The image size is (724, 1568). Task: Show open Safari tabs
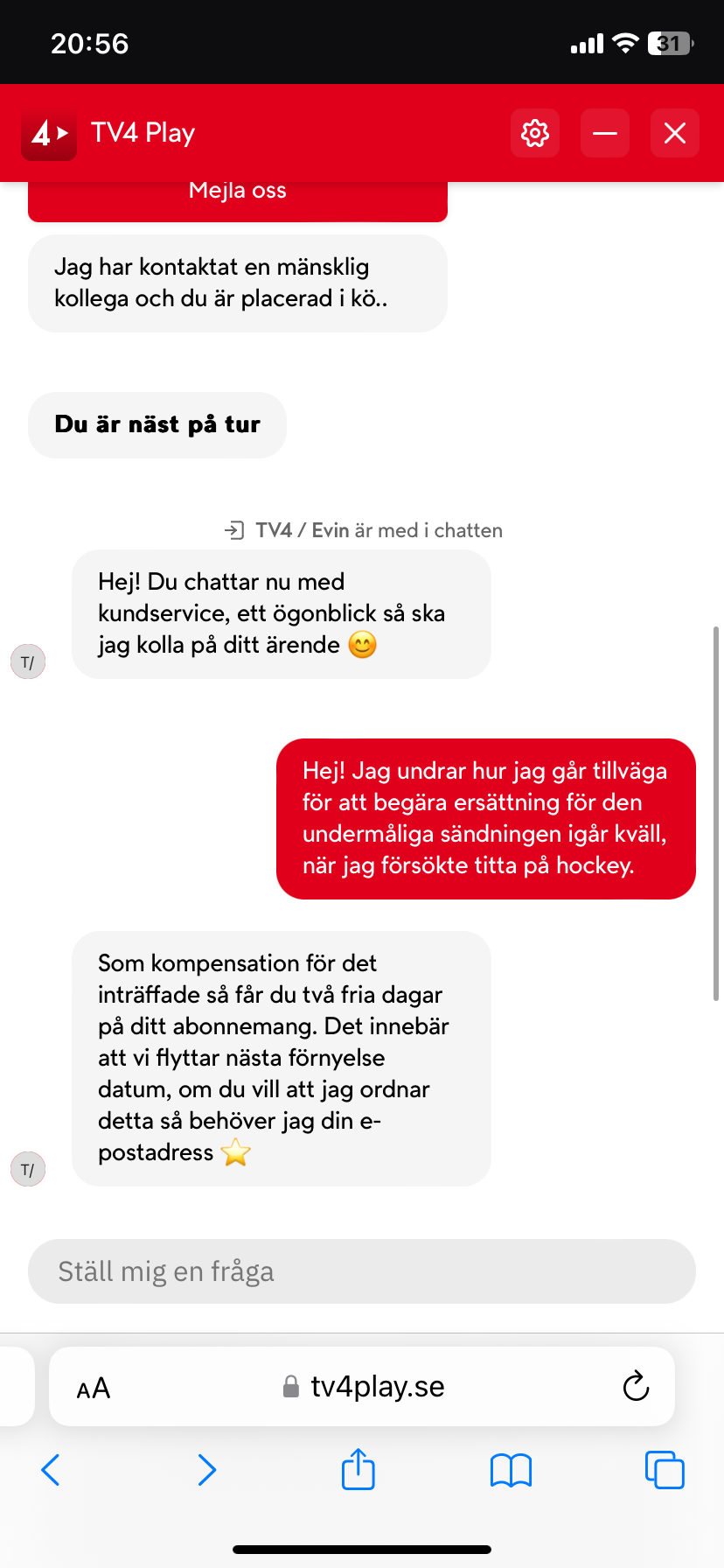[665, 1470]
